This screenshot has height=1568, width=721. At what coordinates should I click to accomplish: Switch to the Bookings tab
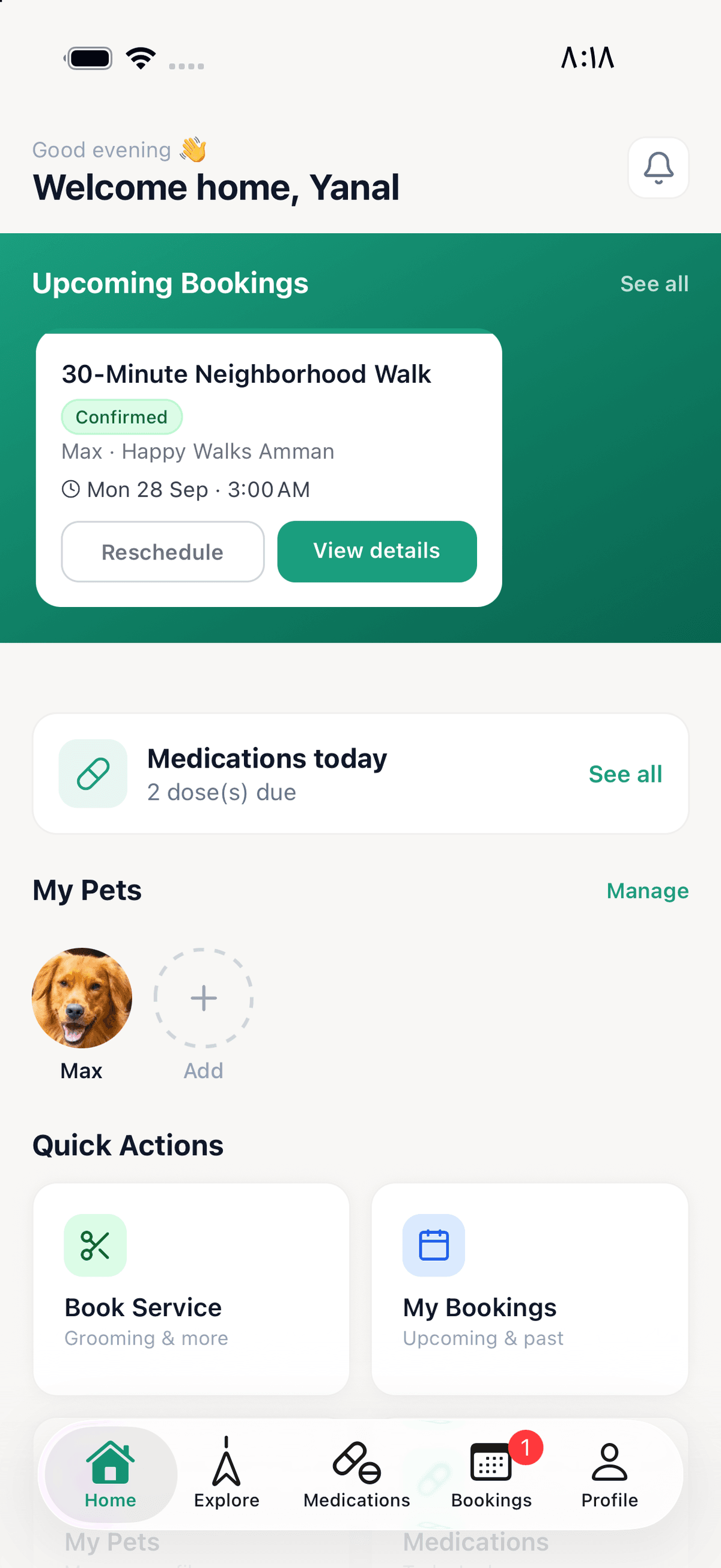coord(491,1474)
